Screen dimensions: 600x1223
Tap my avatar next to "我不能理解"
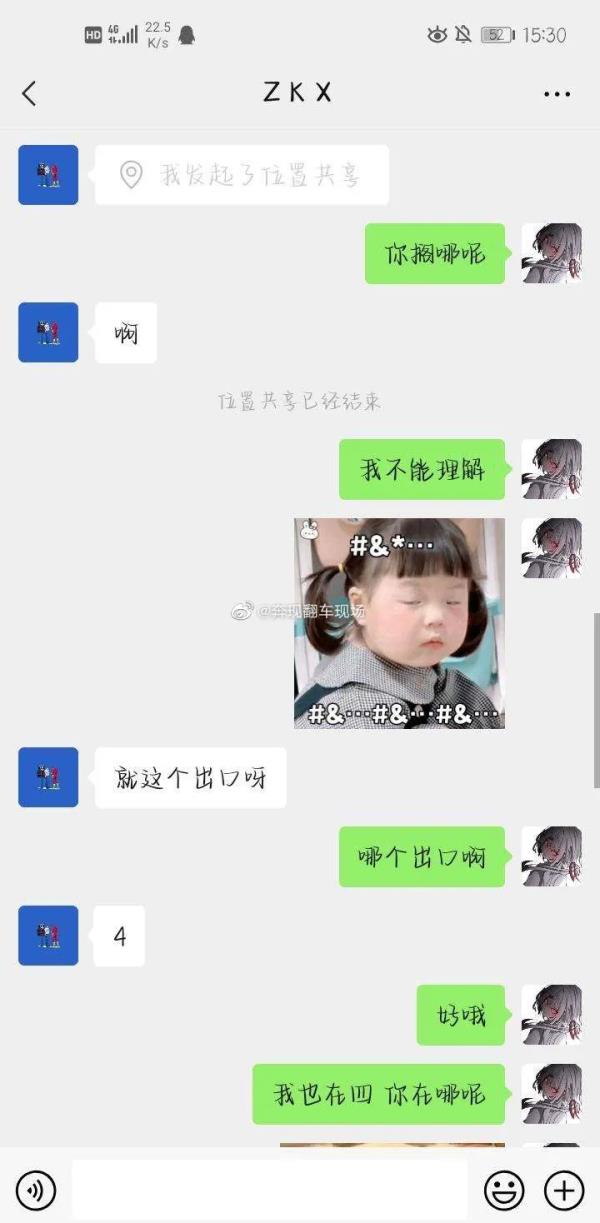(551, 469)
